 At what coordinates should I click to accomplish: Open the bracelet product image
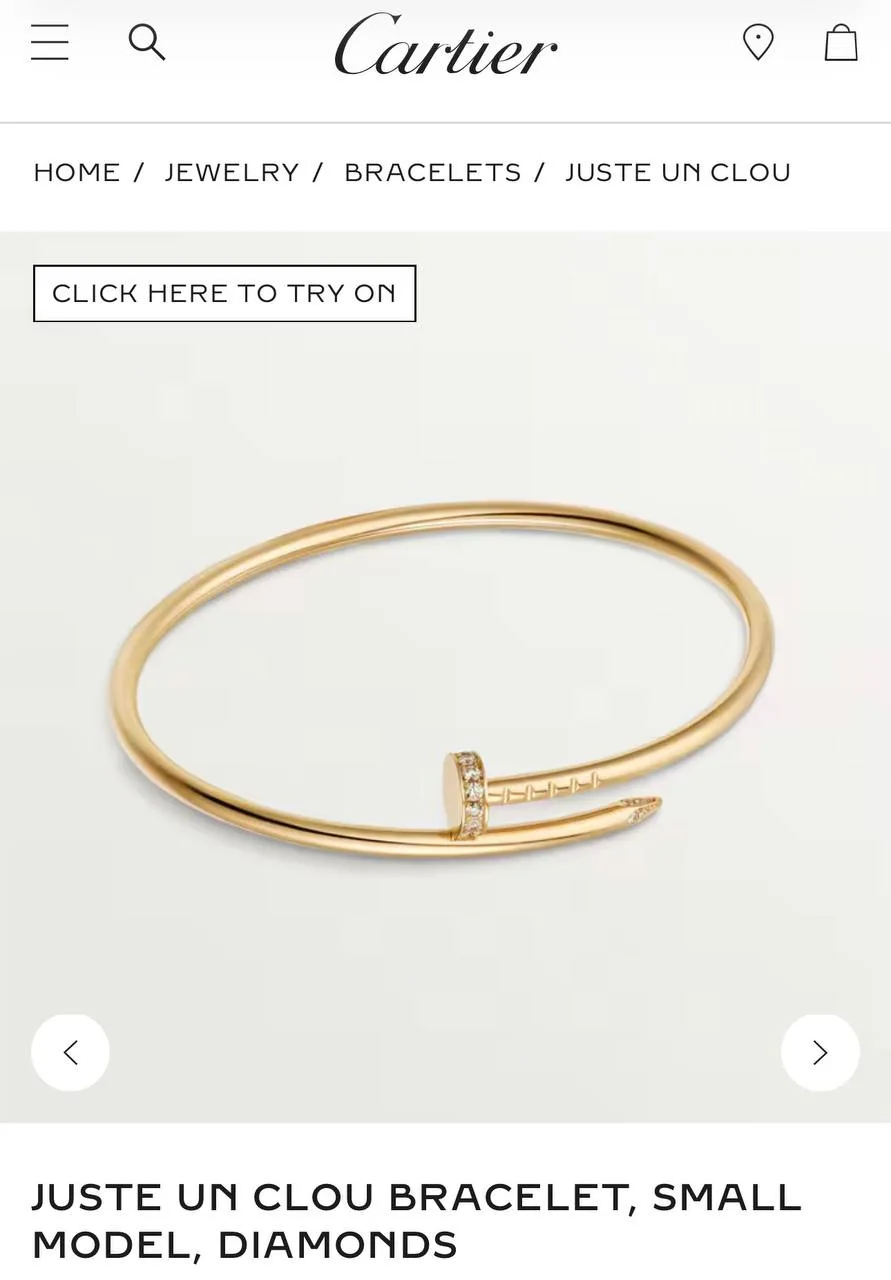coord(445,678)
